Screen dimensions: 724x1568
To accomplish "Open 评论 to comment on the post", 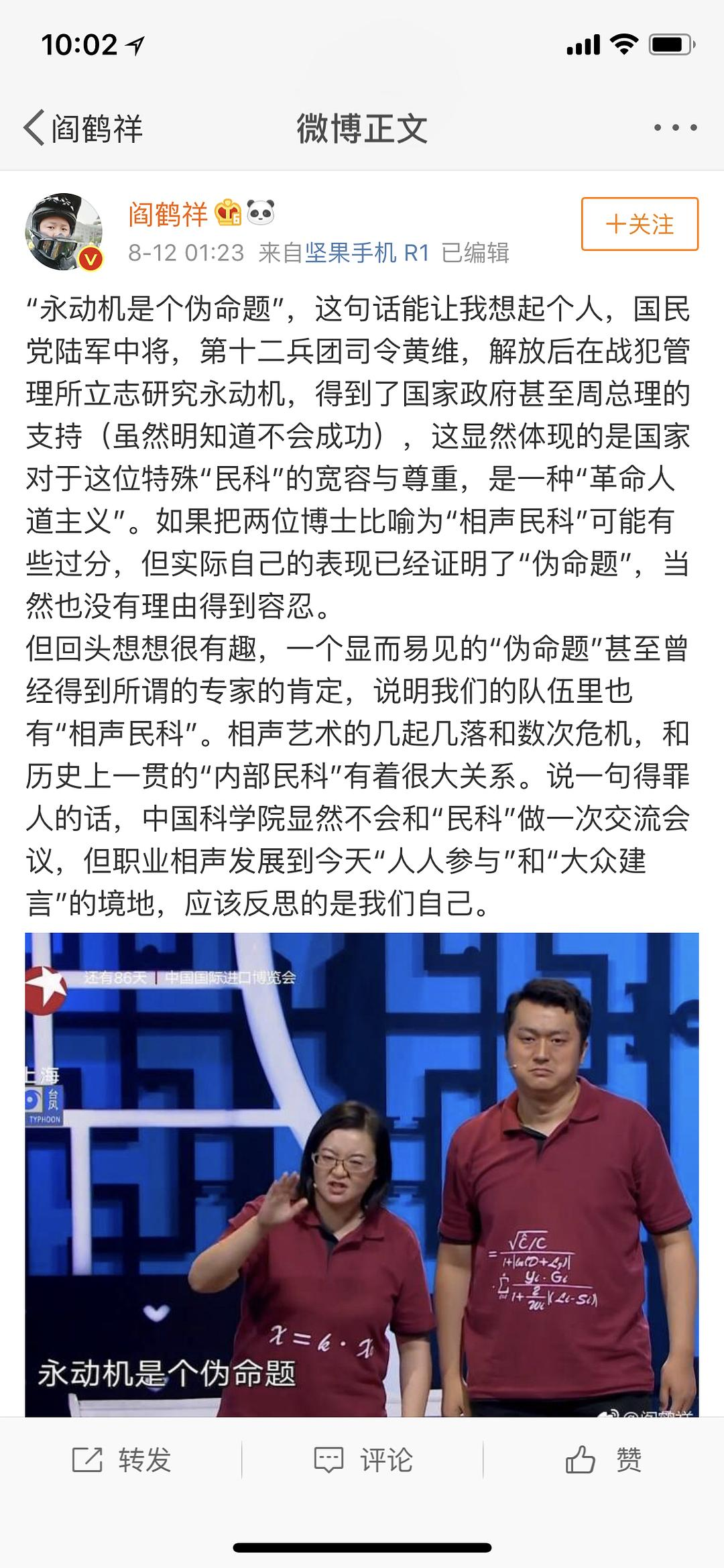I will (363, 1459).
